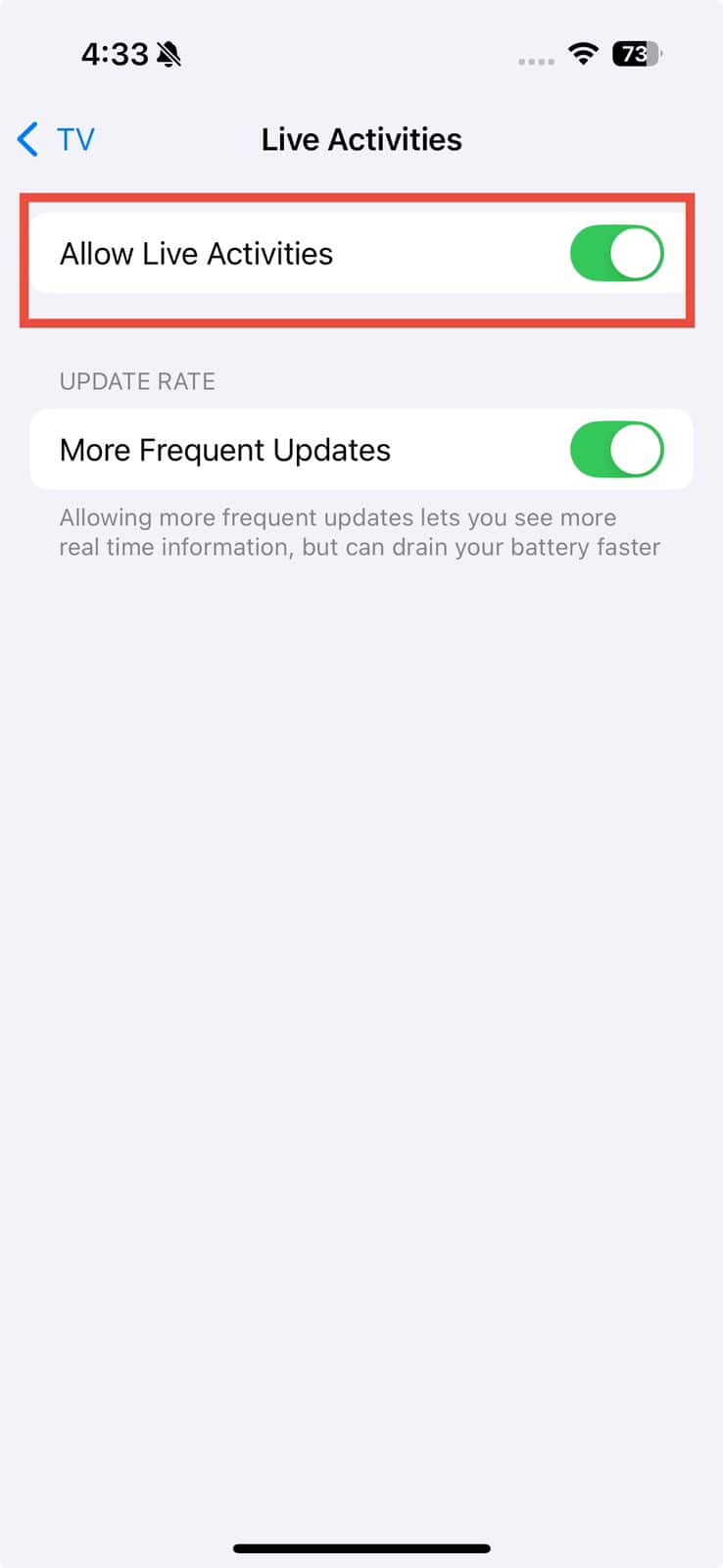Turn off Allow Live Activities
The image size is (723, 1568).
point(616,254)
